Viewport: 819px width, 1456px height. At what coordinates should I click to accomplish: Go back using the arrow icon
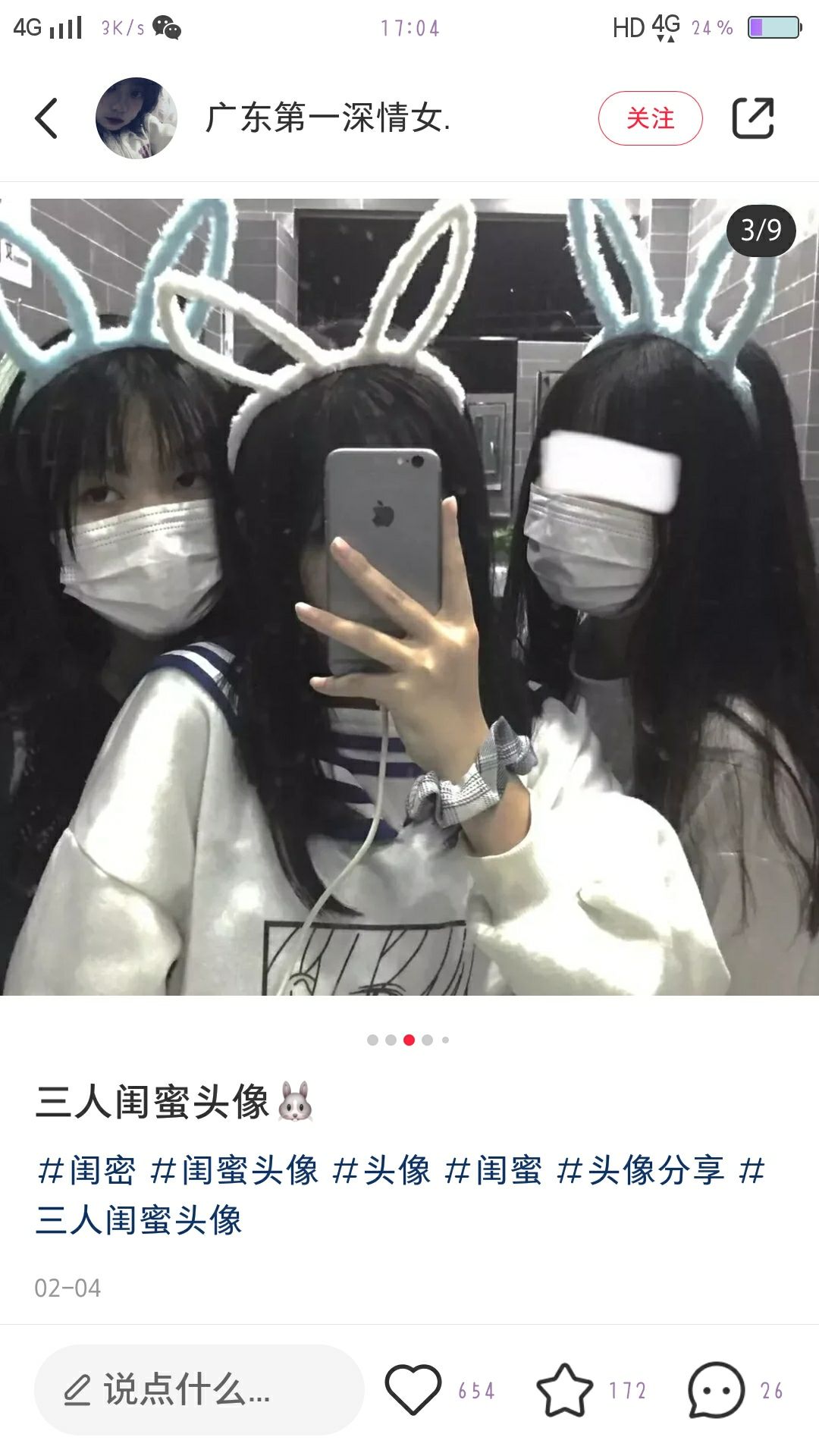click(46, 118)
